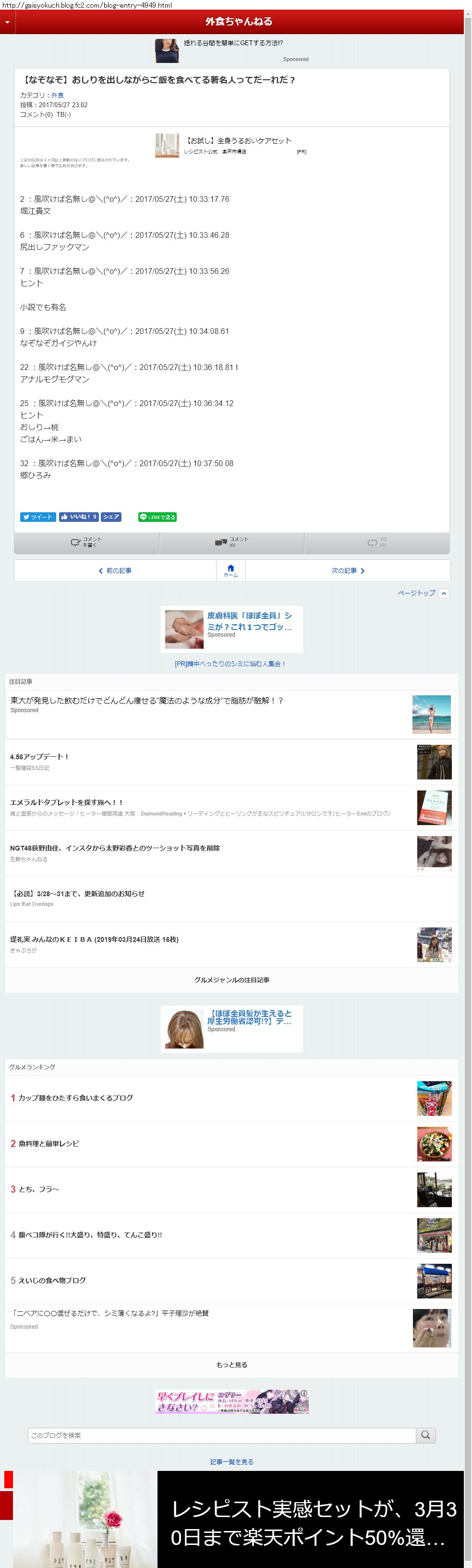Open the NGT48荻野由佳 article
The height and width of the screenshot is (1568, 472).
coord(115,848)
